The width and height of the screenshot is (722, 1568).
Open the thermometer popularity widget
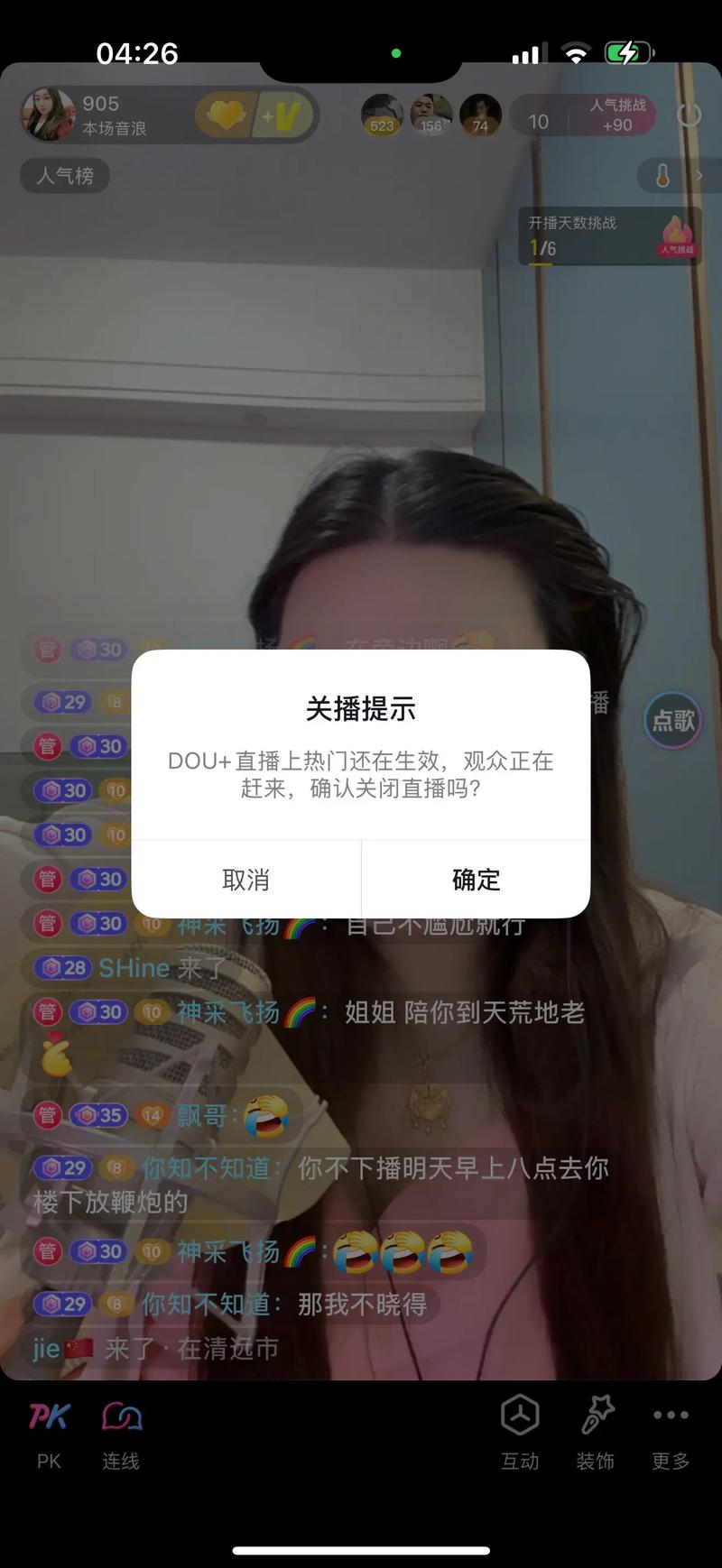[663, 176]
